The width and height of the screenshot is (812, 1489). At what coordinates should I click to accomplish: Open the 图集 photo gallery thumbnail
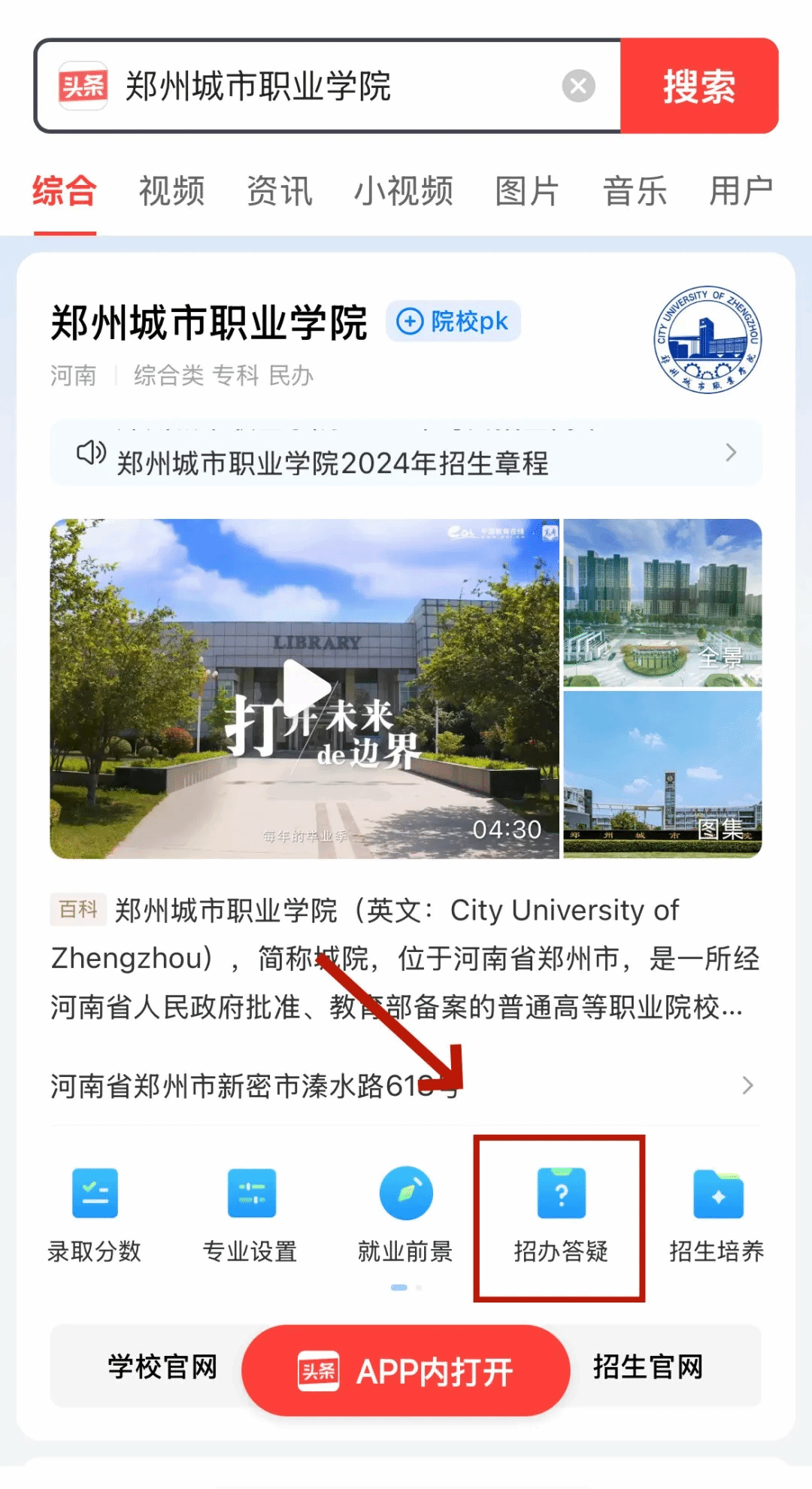tap(662, 775)
